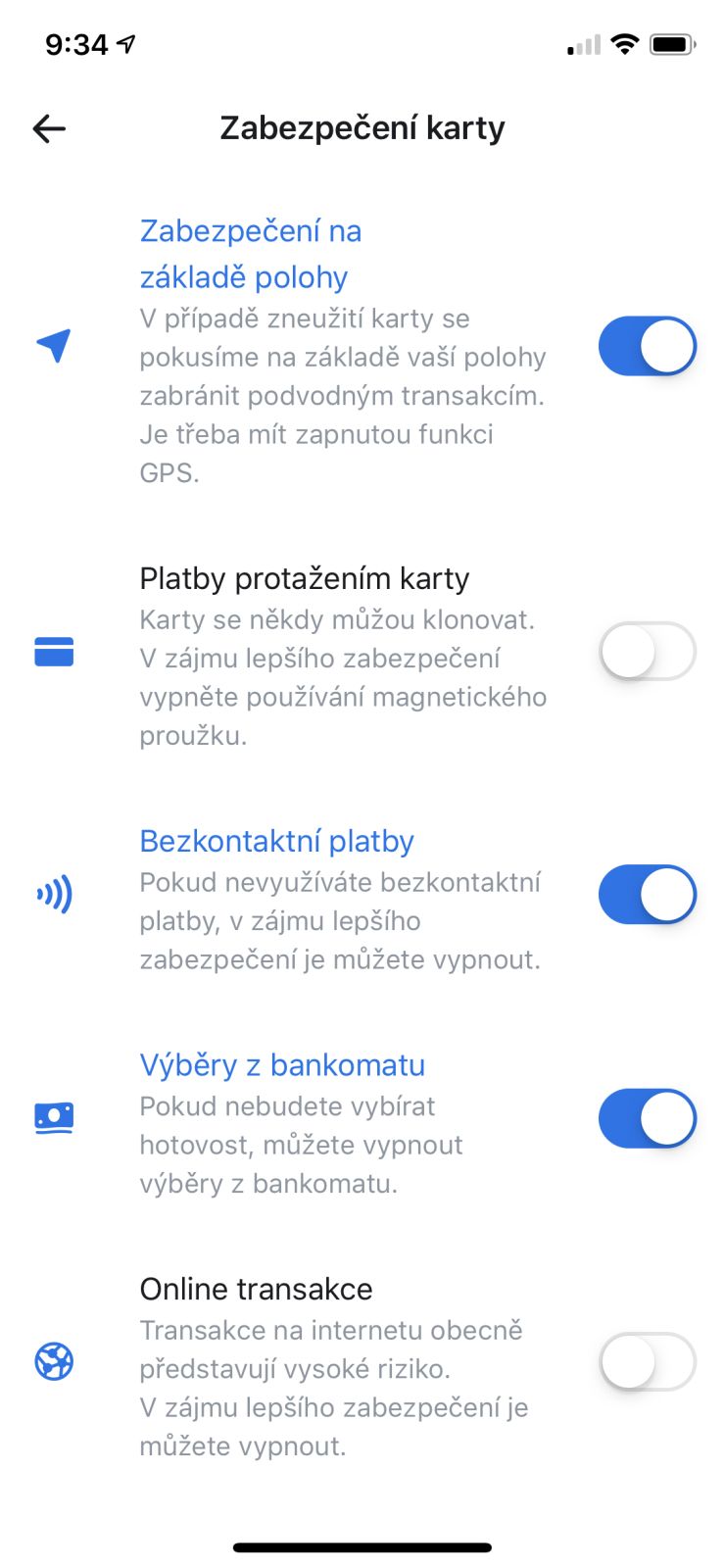724x1568 pixels.
Task: Go back from Zabezpečení karty
Action: coord(49,128)
